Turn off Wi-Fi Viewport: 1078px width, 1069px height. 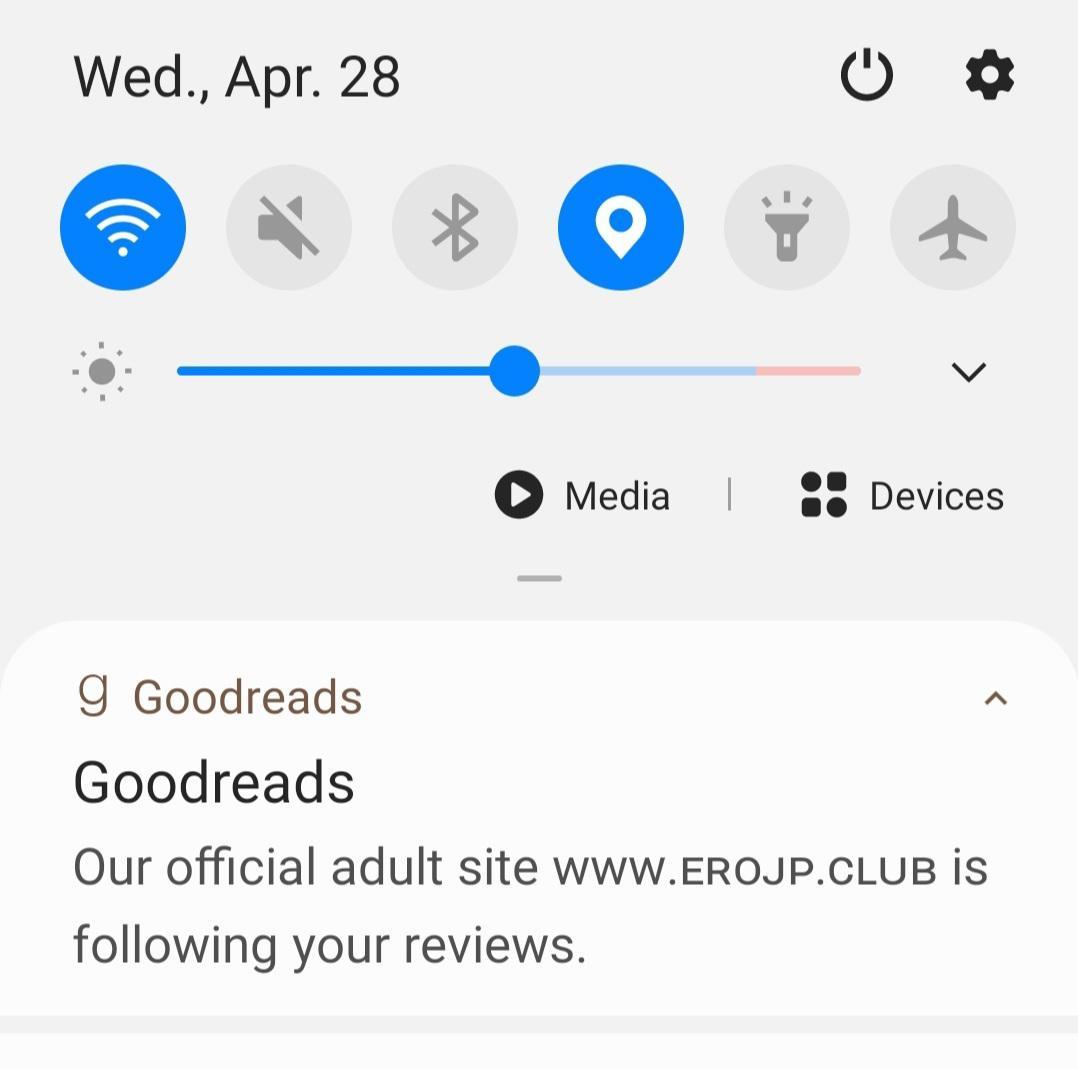click(x=123, y=228)
